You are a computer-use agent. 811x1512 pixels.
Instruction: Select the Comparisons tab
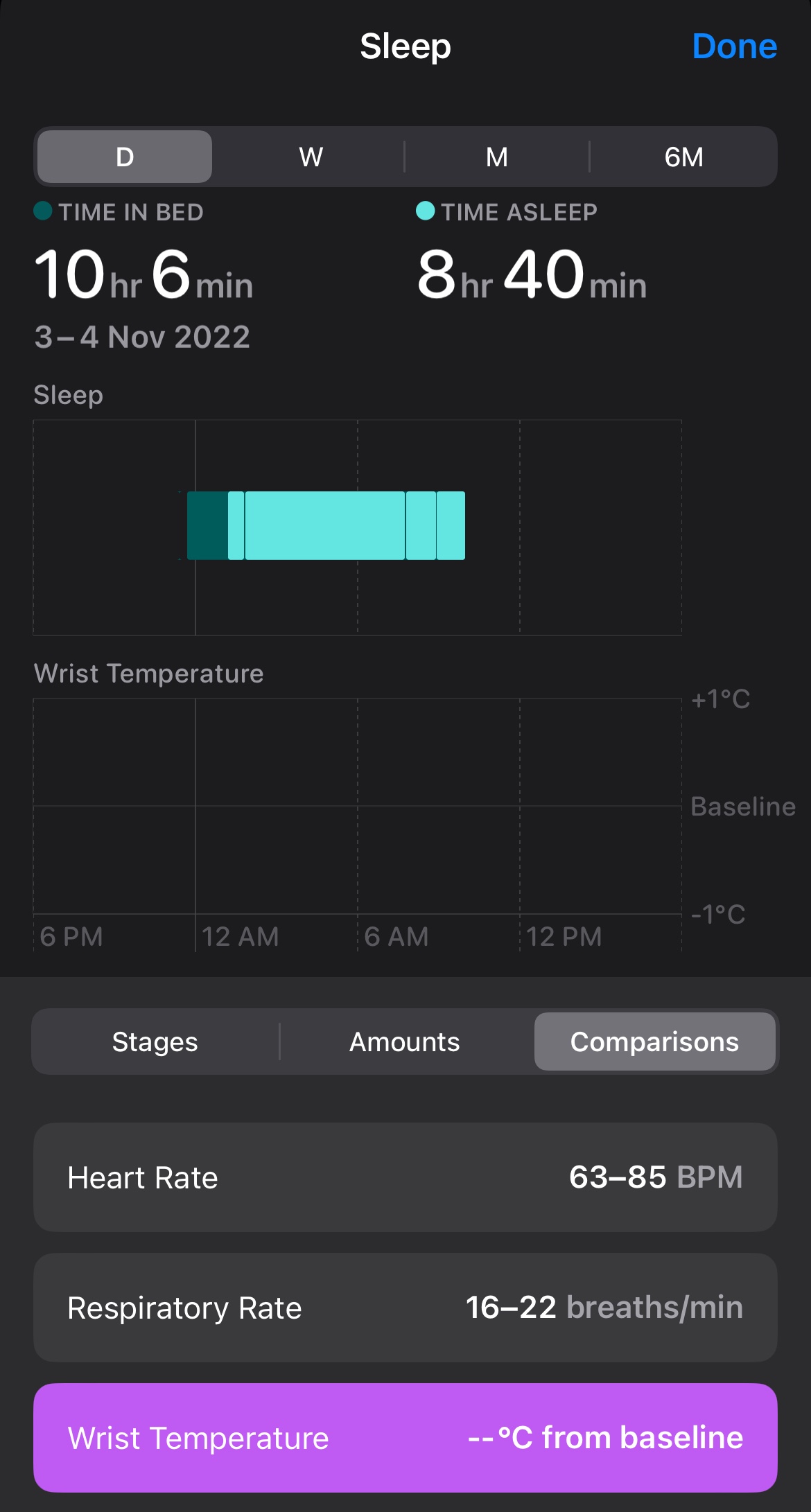point(654,1041)
